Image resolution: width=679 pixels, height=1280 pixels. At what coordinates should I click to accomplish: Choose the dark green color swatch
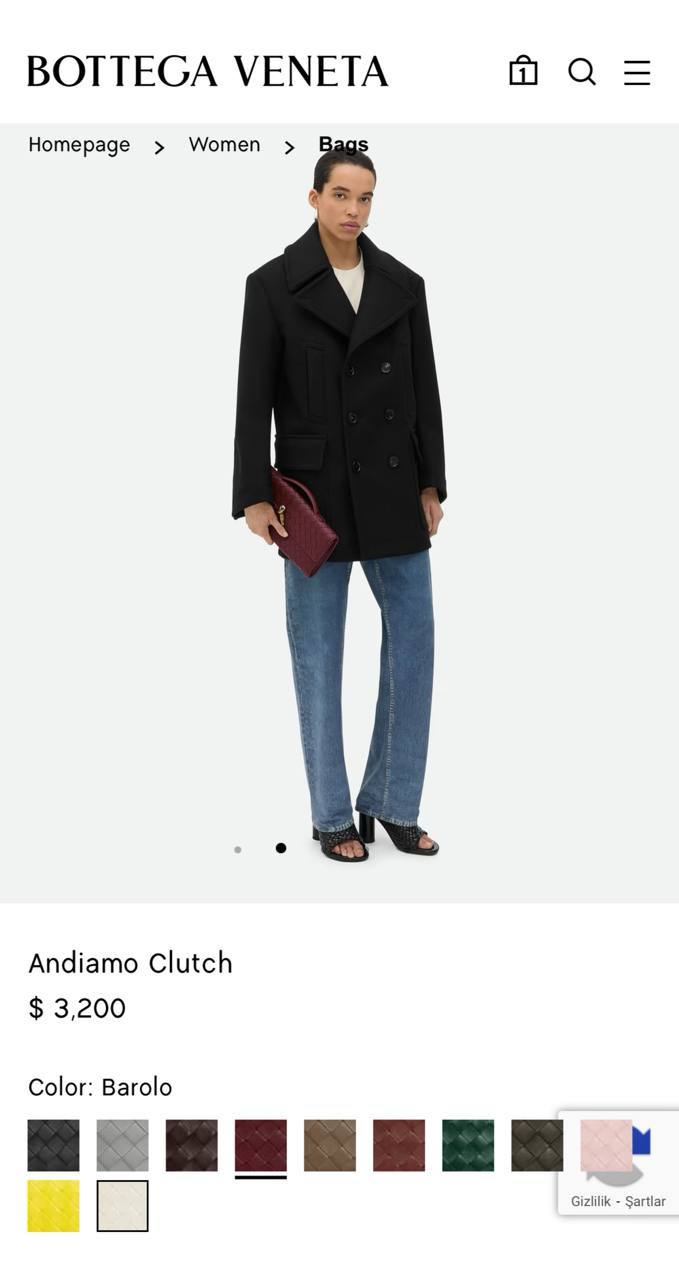coord(467,1145)
